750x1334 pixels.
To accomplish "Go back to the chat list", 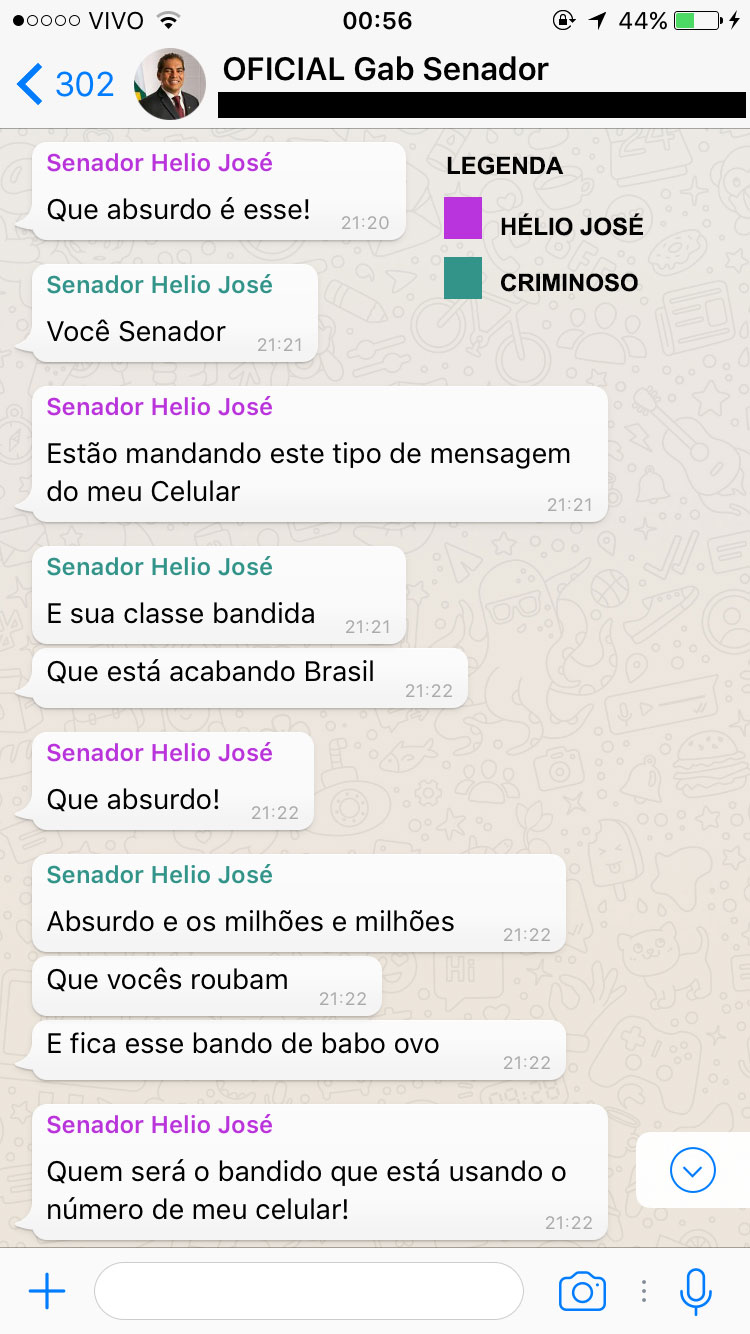I will (62, 85).
